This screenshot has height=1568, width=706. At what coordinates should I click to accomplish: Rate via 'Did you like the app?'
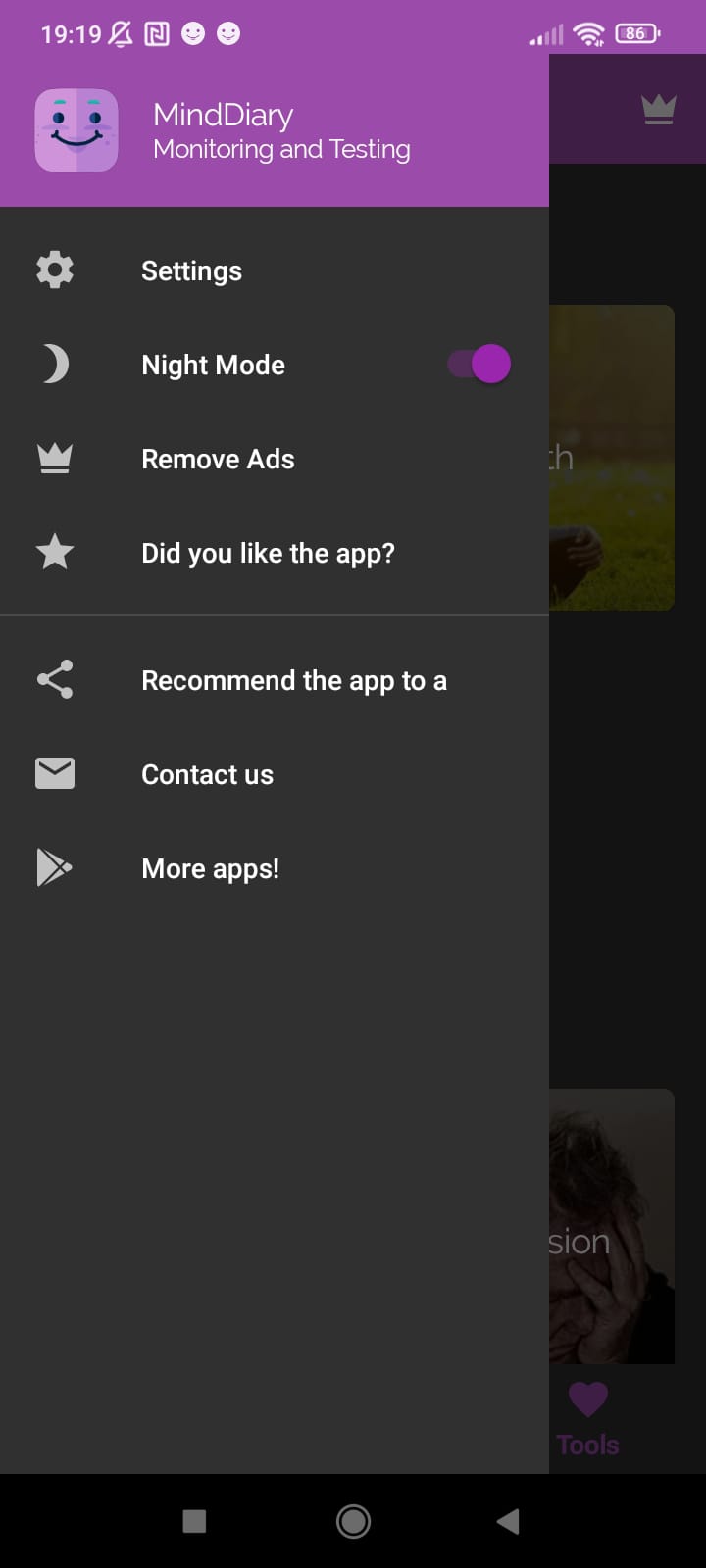click(x=268, y=553)
